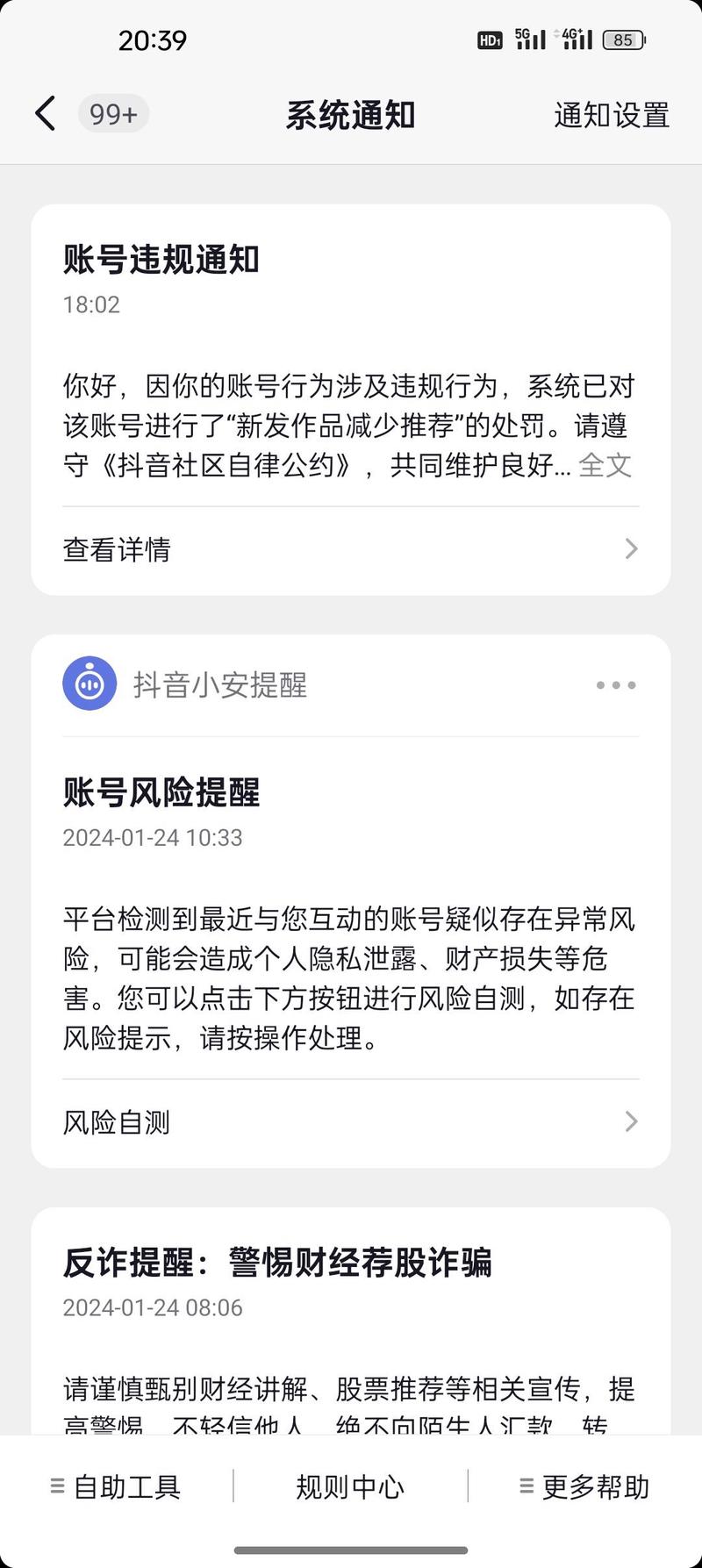Tap the 4G+ signal icon
This screenshot has height=1568, width=702.
(575, 39)
